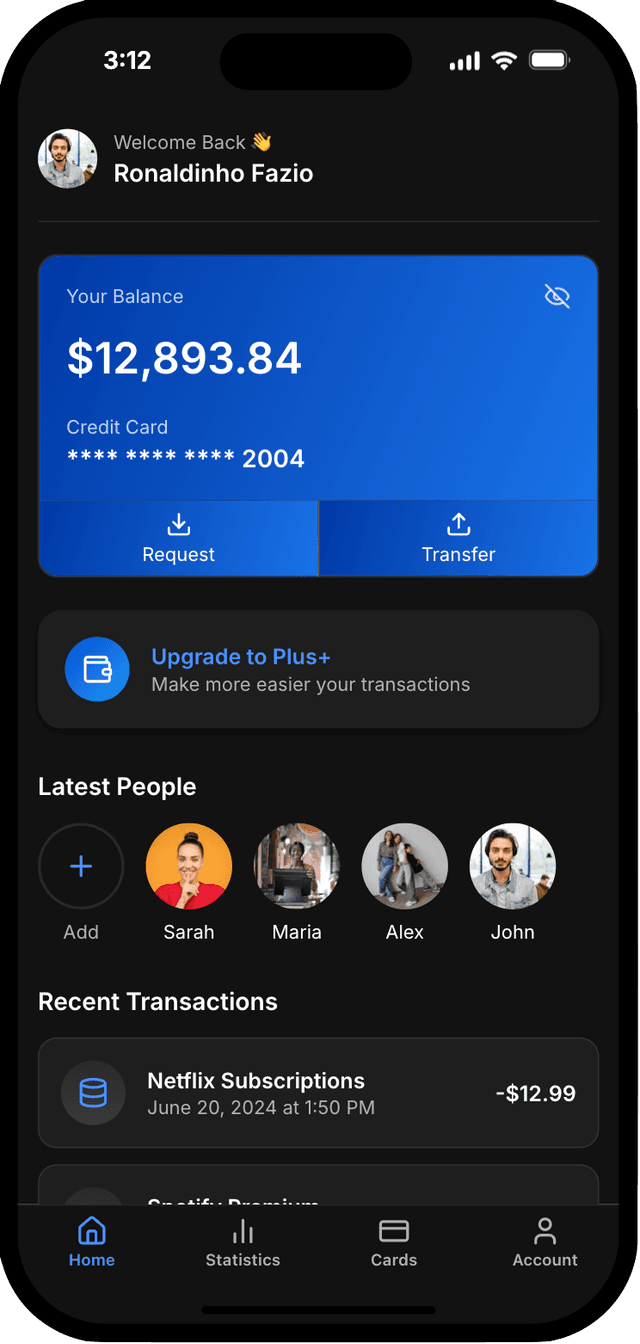Select Sarah from Latest People

click(189, 866)
